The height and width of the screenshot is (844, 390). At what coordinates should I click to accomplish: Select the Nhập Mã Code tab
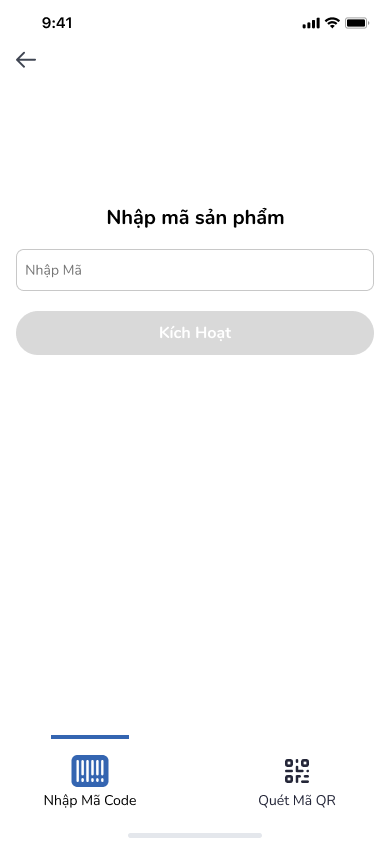point(90,780)
